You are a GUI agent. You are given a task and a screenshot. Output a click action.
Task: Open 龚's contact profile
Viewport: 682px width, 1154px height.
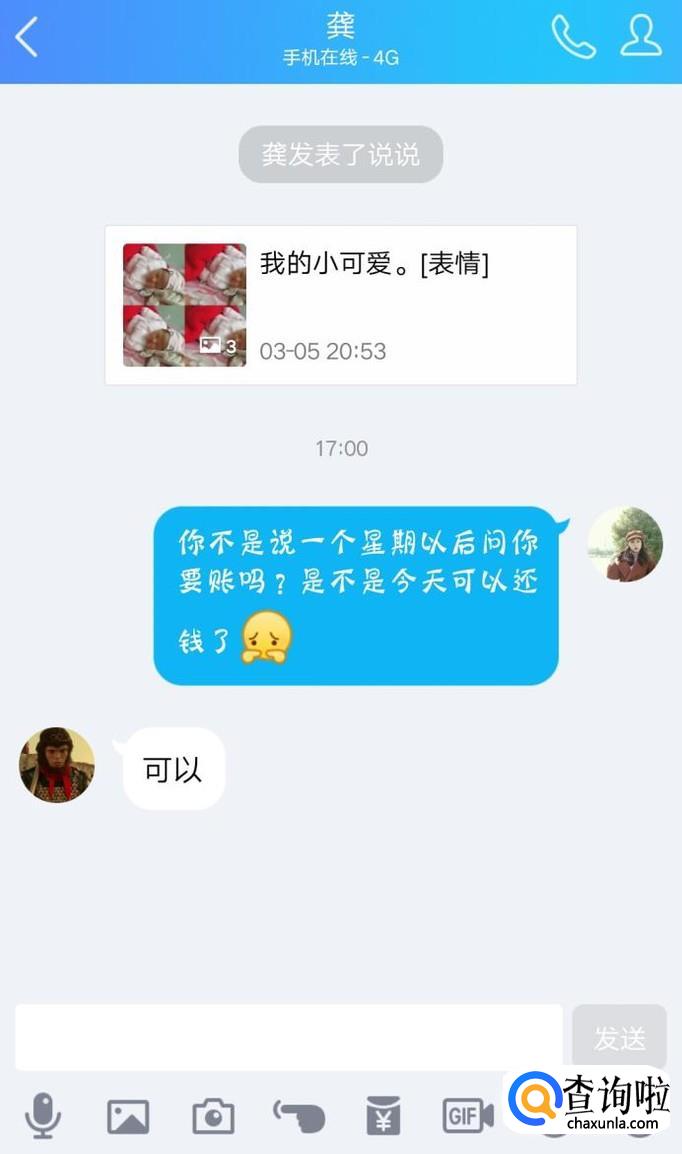click(641, 37)
